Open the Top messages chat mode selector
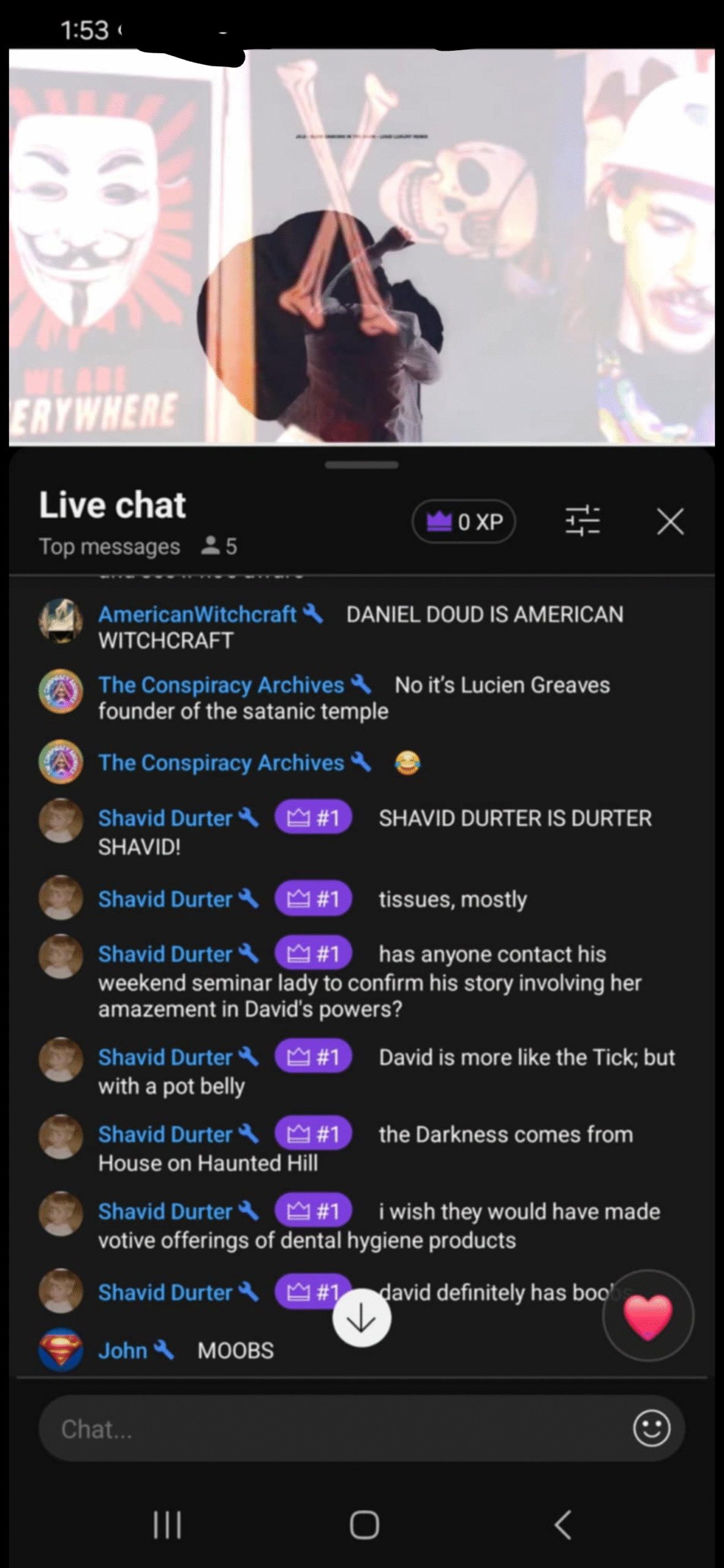724x1568 pixels. [x=110, y=546]
